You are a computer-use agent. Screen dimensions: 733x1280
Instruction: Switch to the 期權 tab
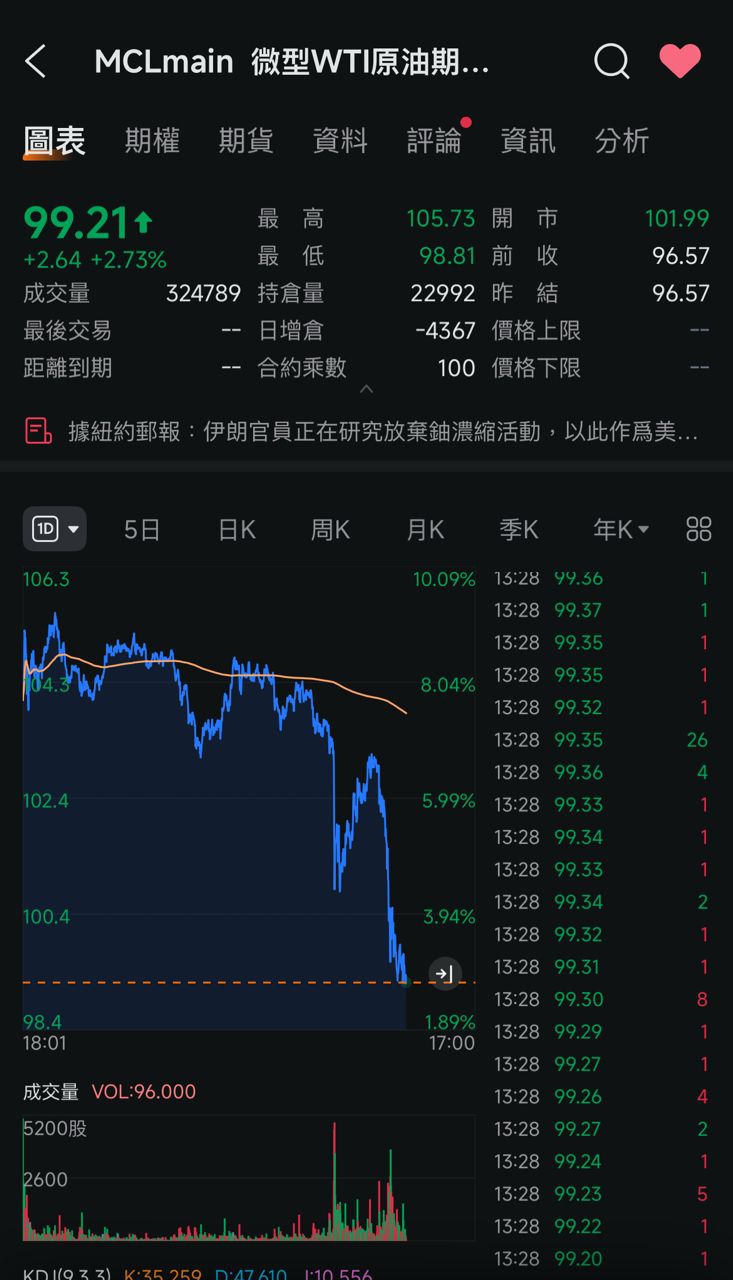coord(152,141)
